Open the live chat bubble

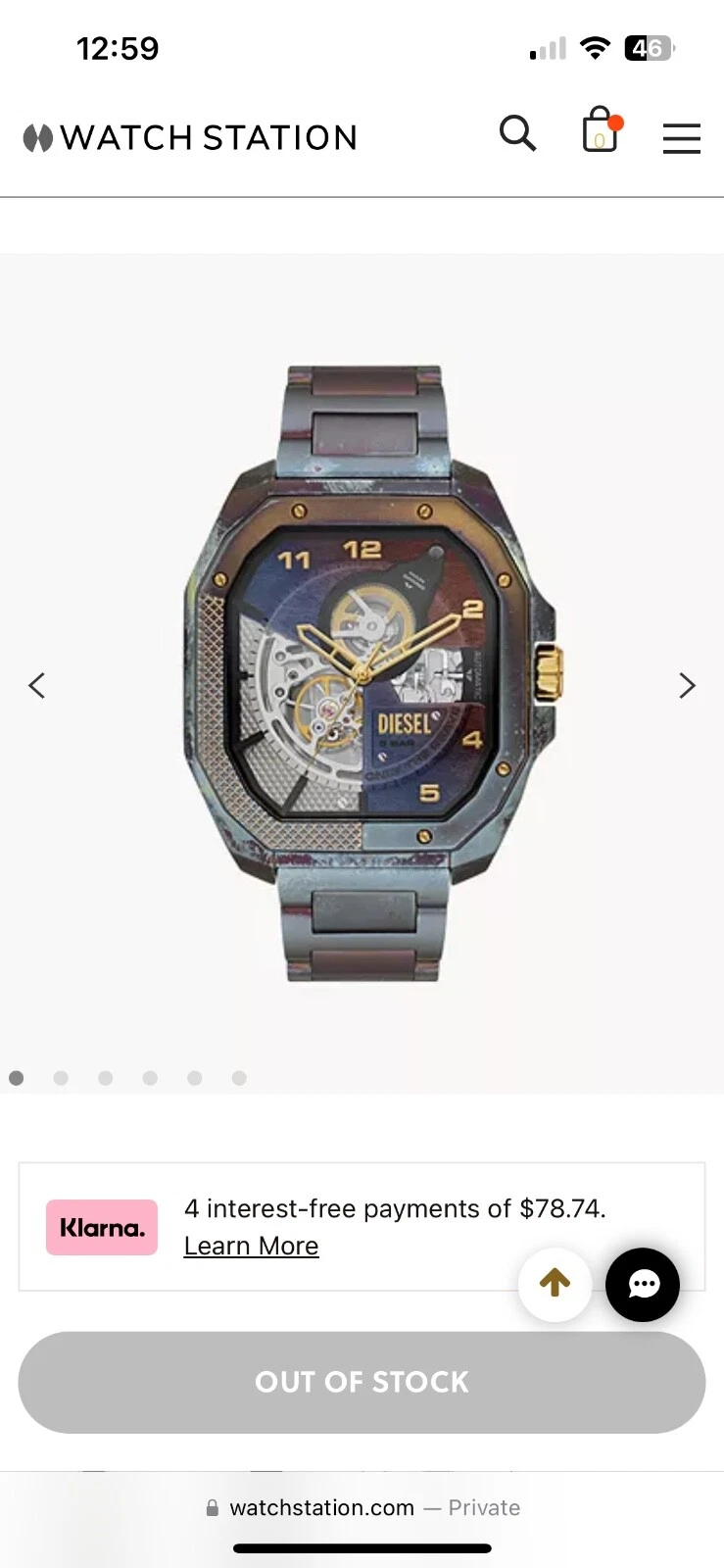click(x=643, y=1285)
